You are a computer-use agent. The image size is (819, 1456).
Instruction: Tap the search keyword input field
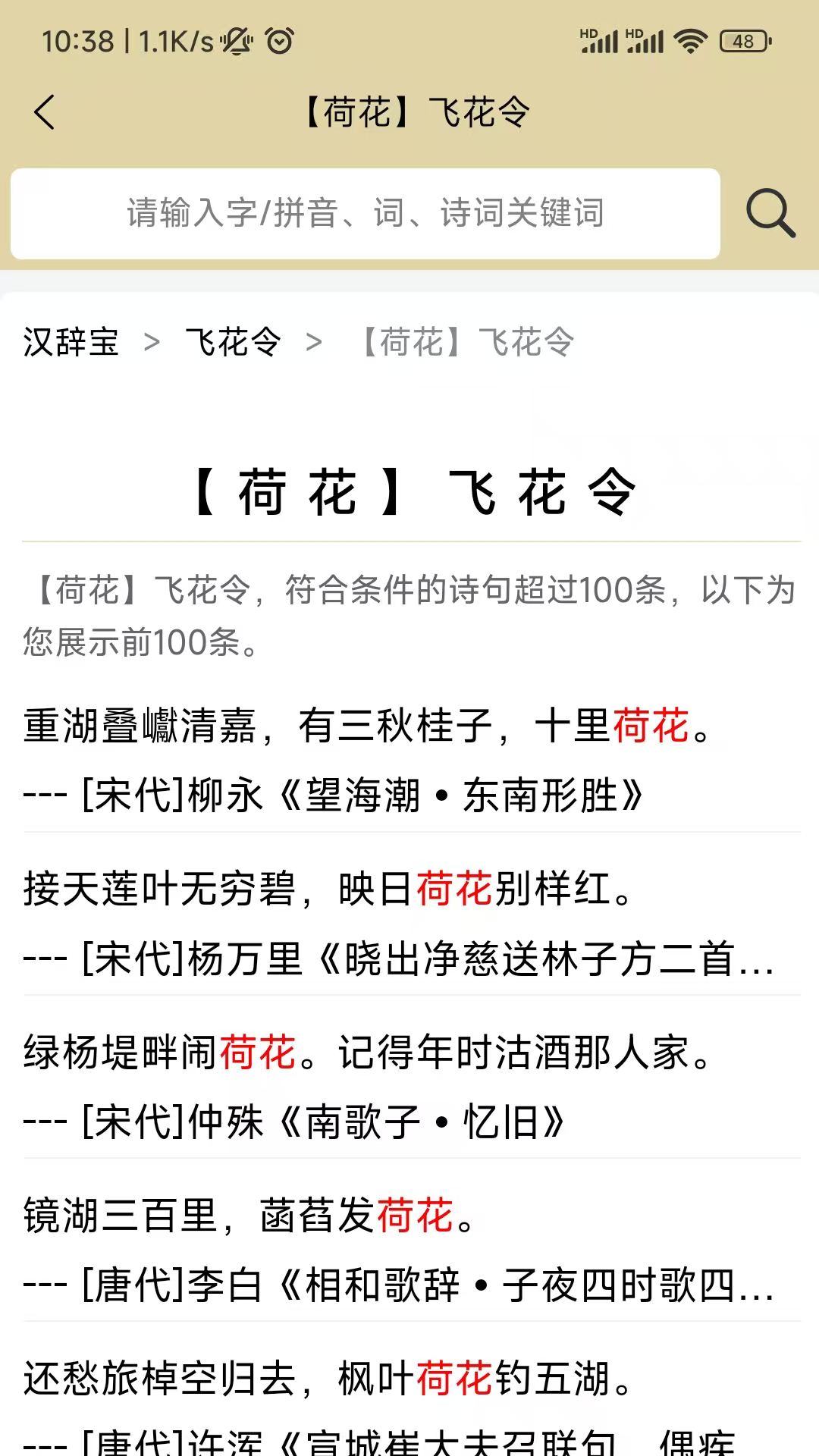(366, 213)
